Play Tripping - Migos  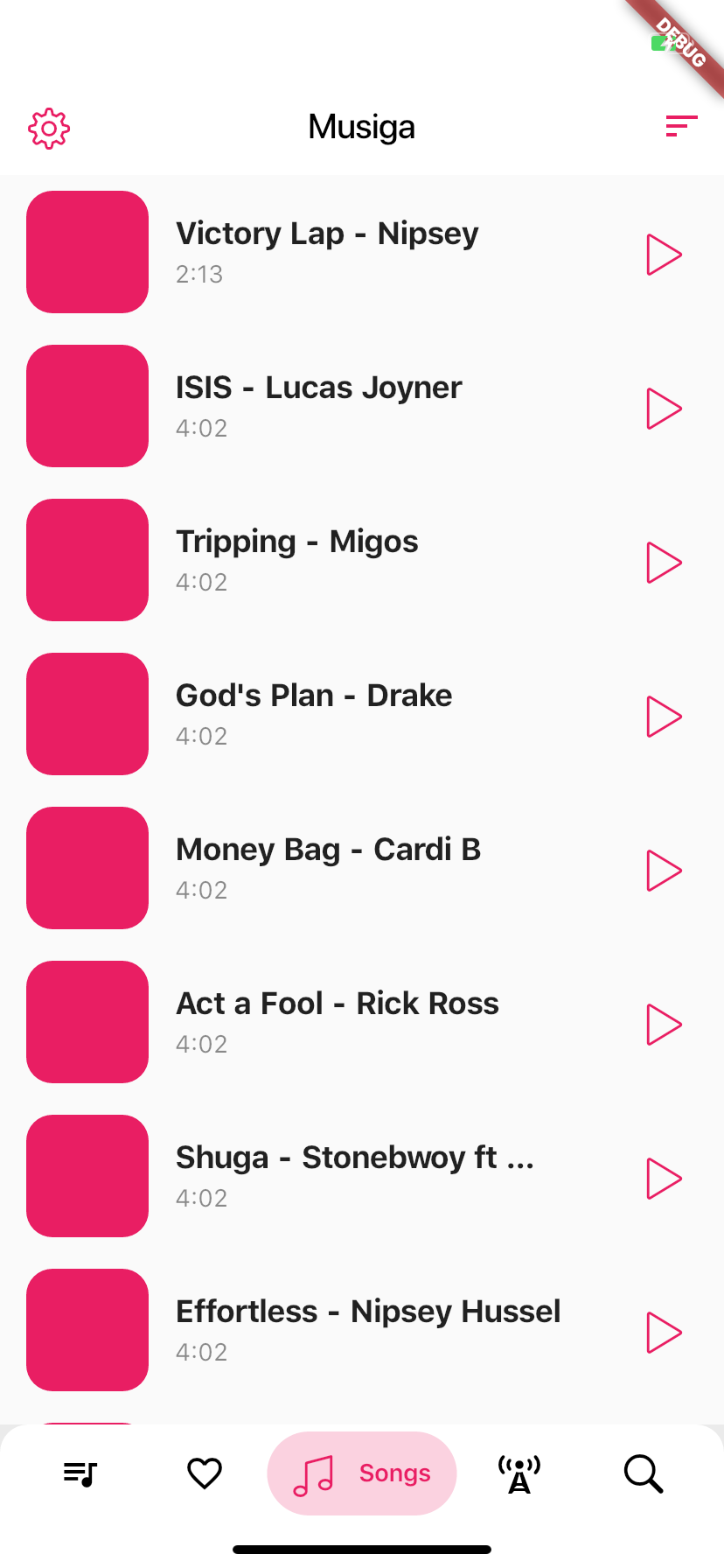point(664,563)
